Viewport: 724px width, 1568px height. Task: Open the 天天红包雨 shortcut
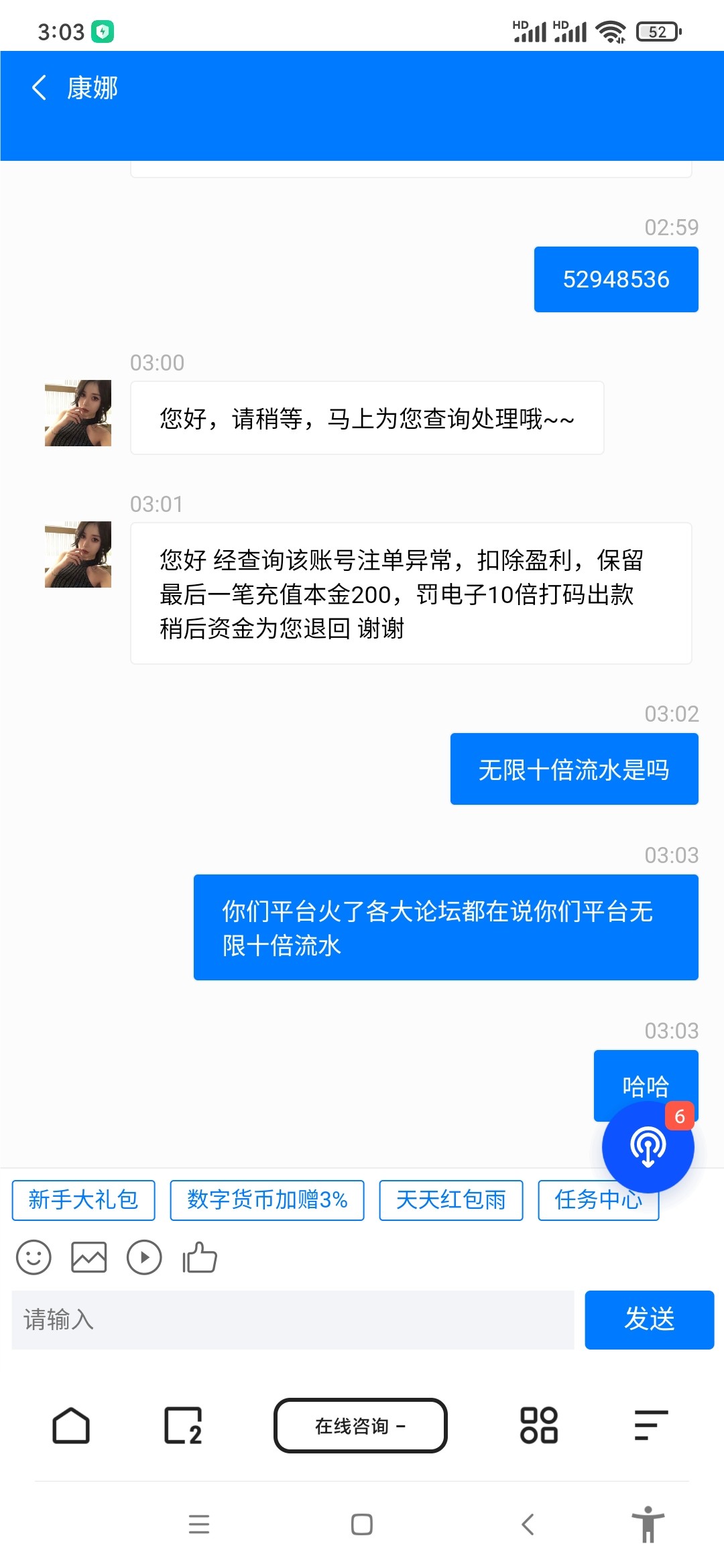[x=450, y=1199]
